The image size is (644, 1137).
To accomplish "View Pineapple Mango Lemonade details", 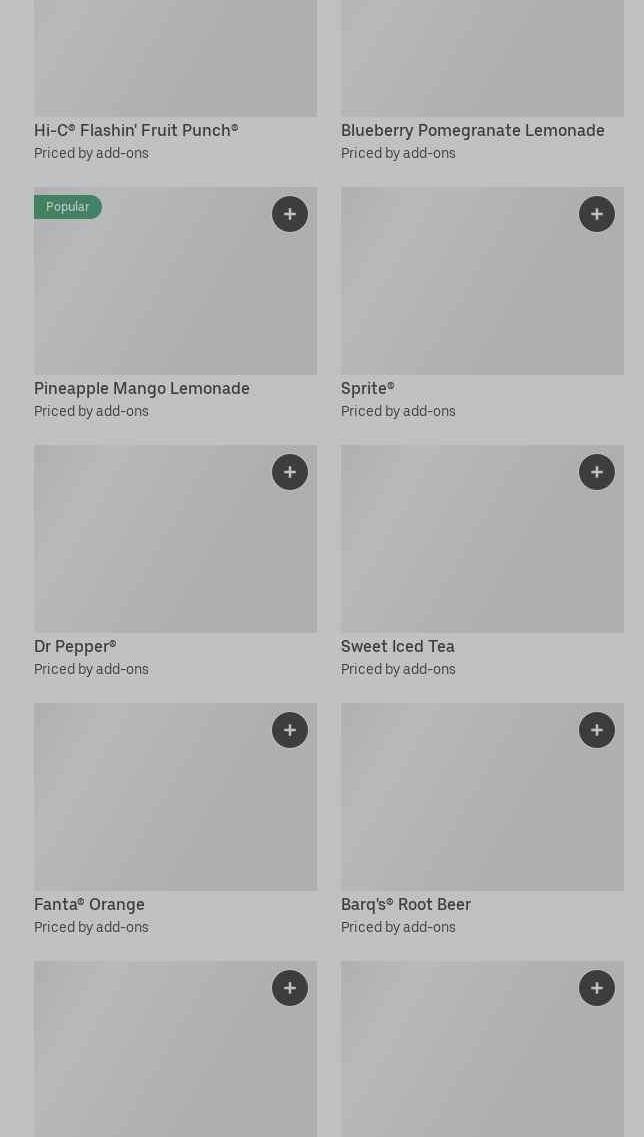I will 175,300.
